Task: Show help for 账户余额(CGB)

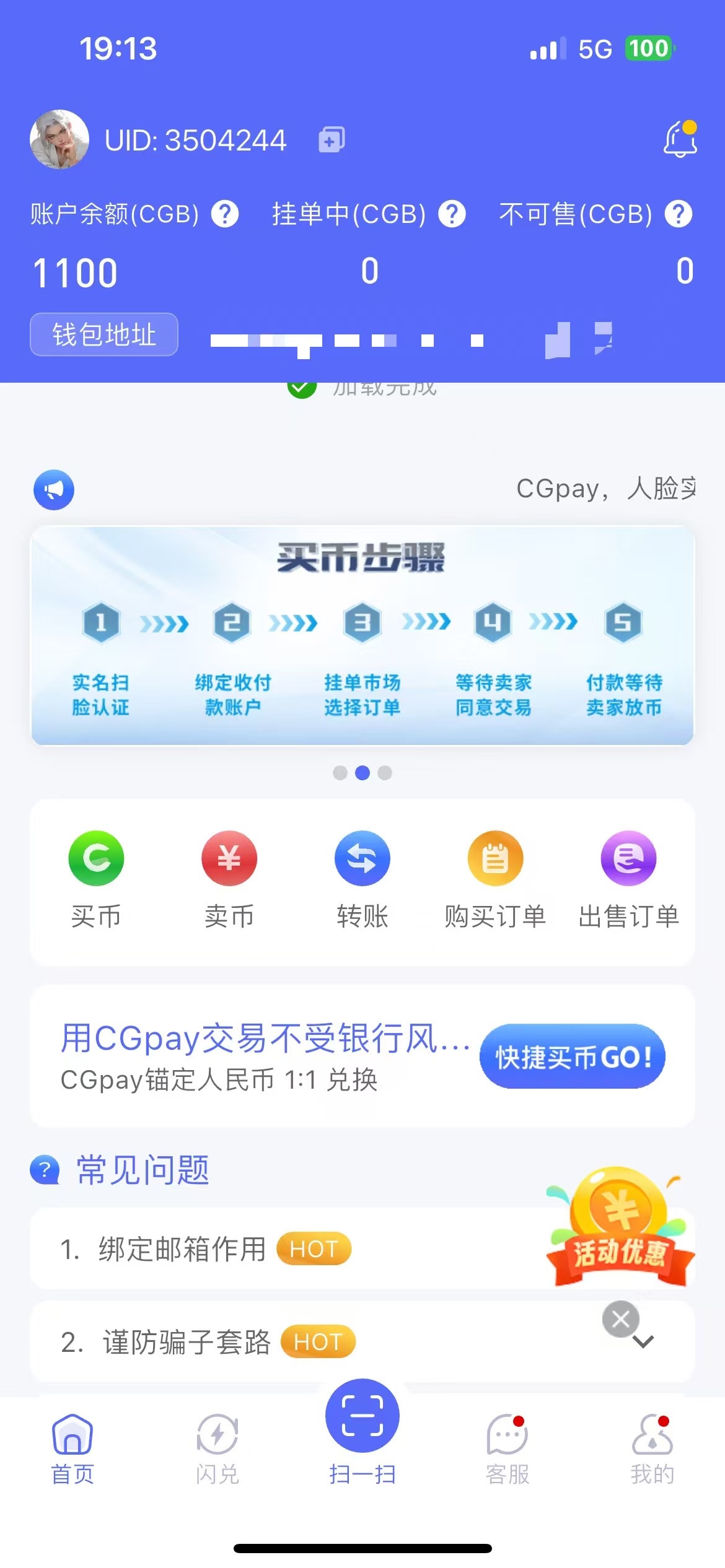Action: tap(225, 214)
